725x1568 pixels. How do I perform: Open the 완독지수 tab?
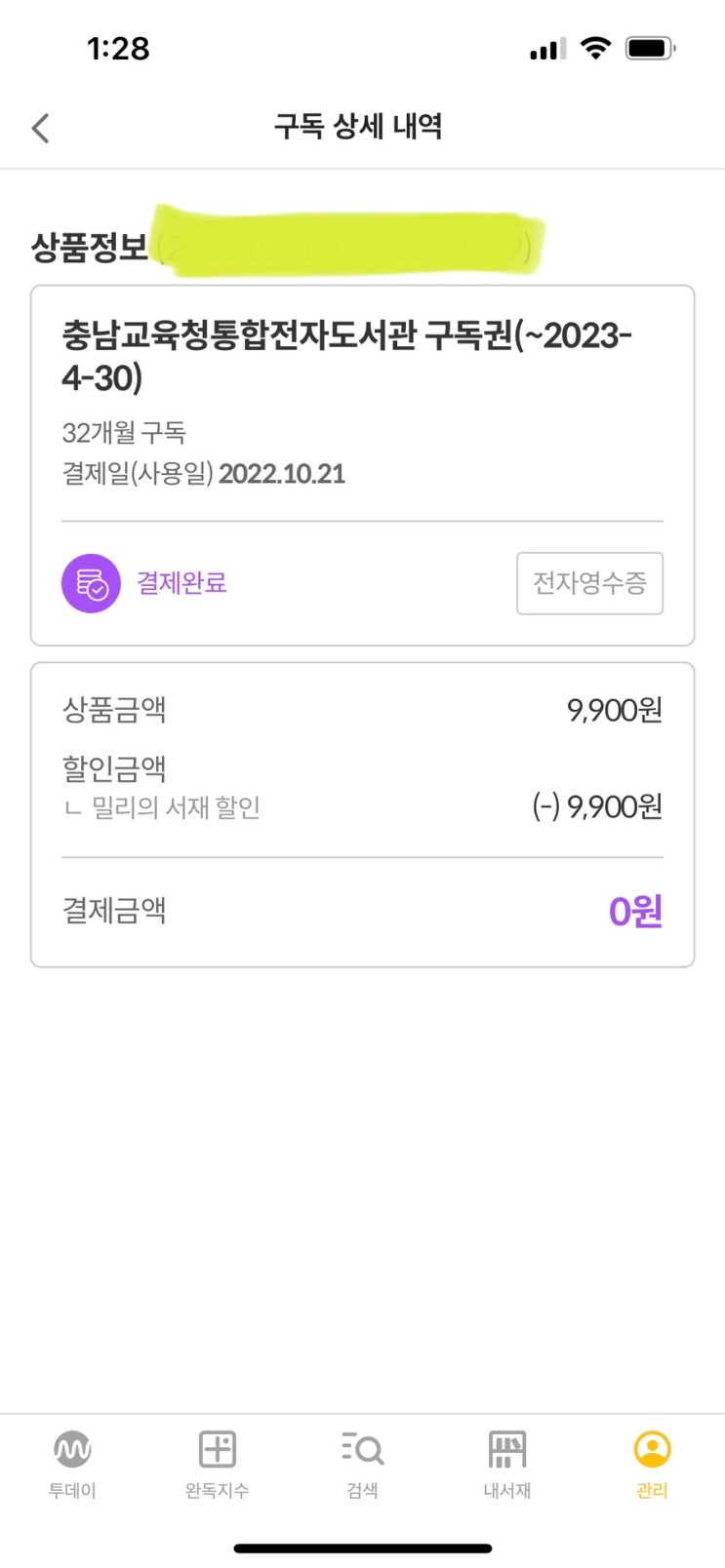[x=217, y=1463]
